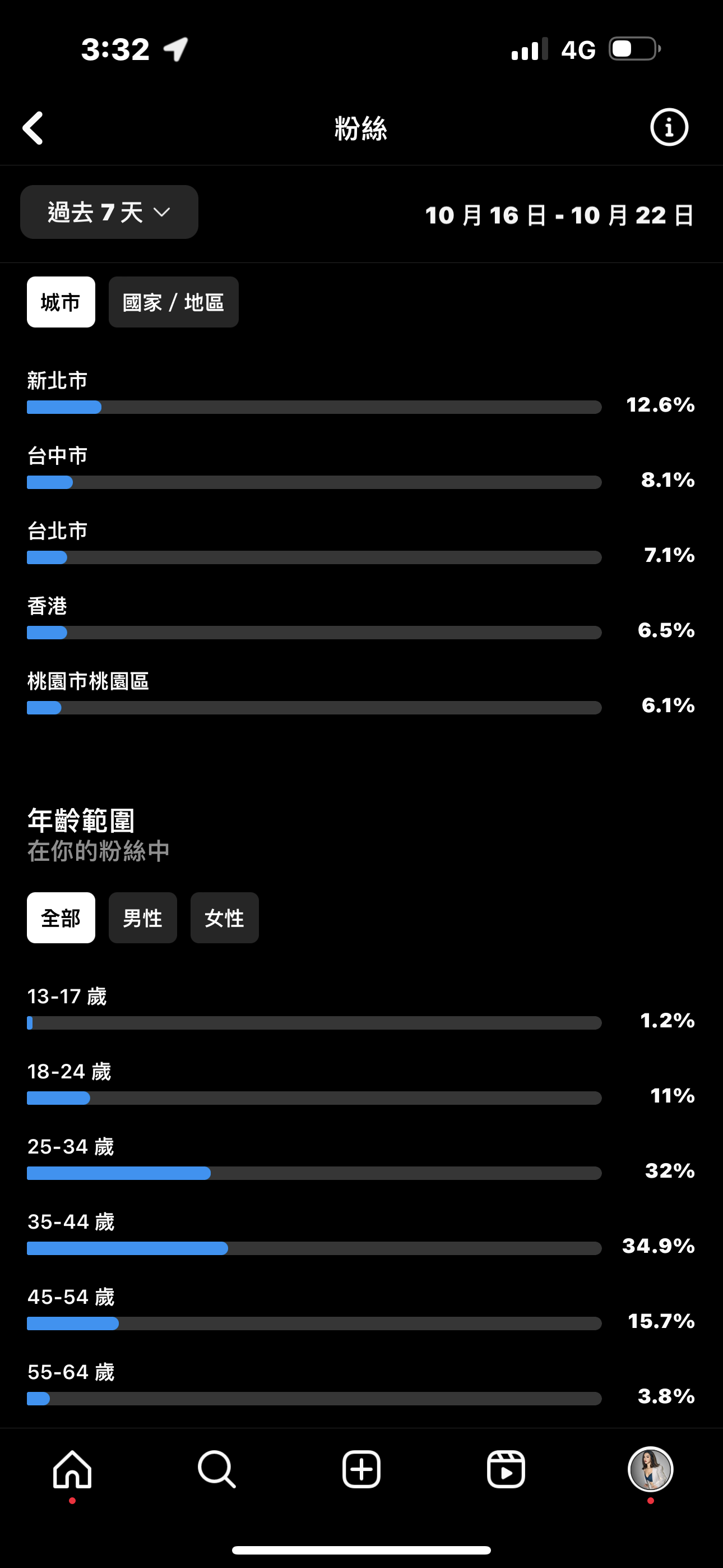Select the 城市 tab

point(61,302)
